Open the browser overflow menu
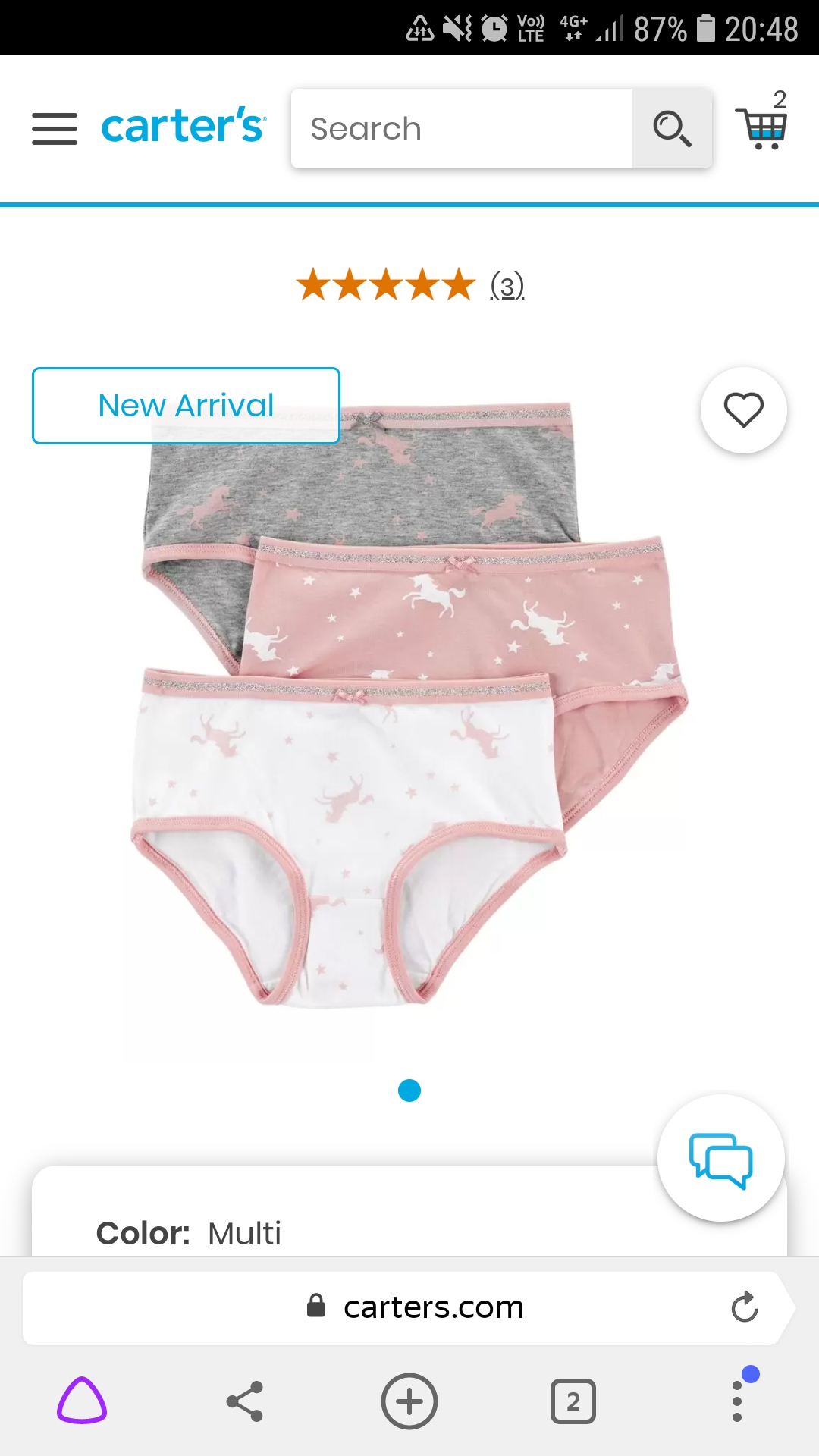 tap(737, 1401)
